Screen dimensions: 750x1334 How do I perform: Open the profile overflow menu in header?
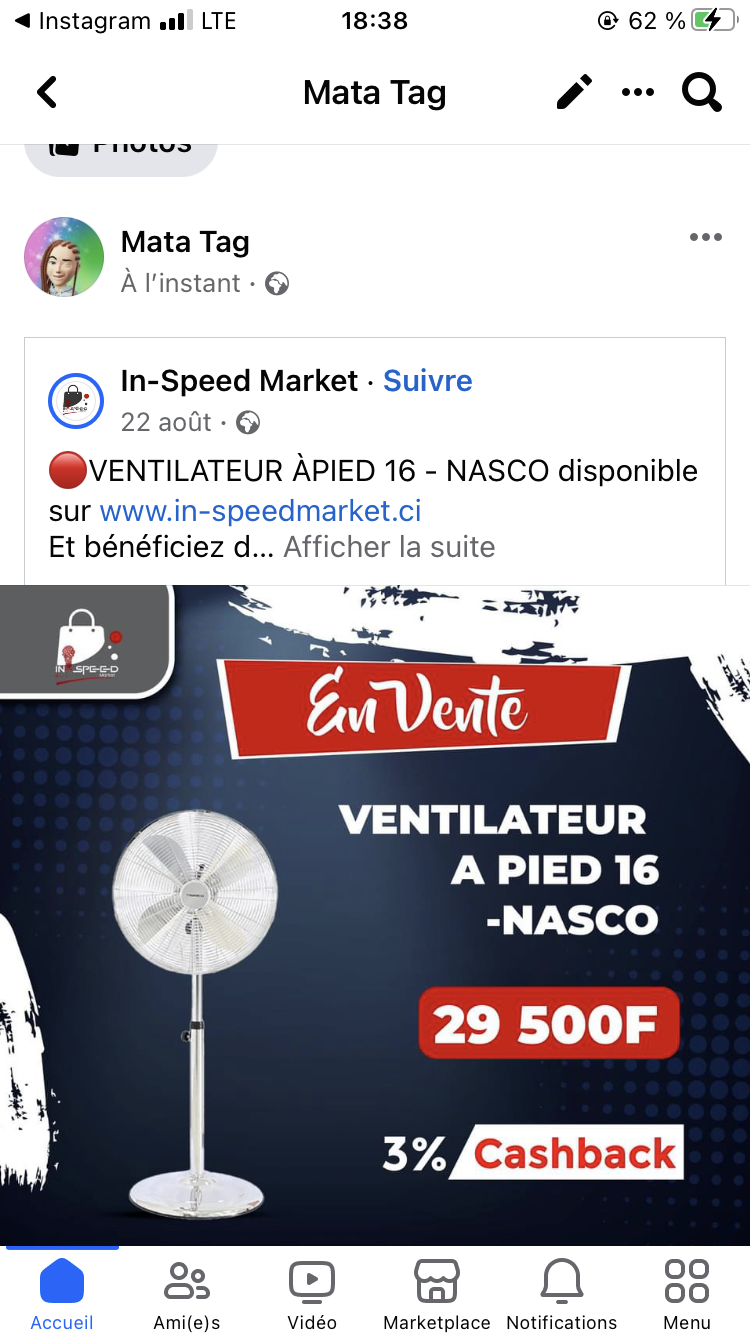[x=638, y=93]
